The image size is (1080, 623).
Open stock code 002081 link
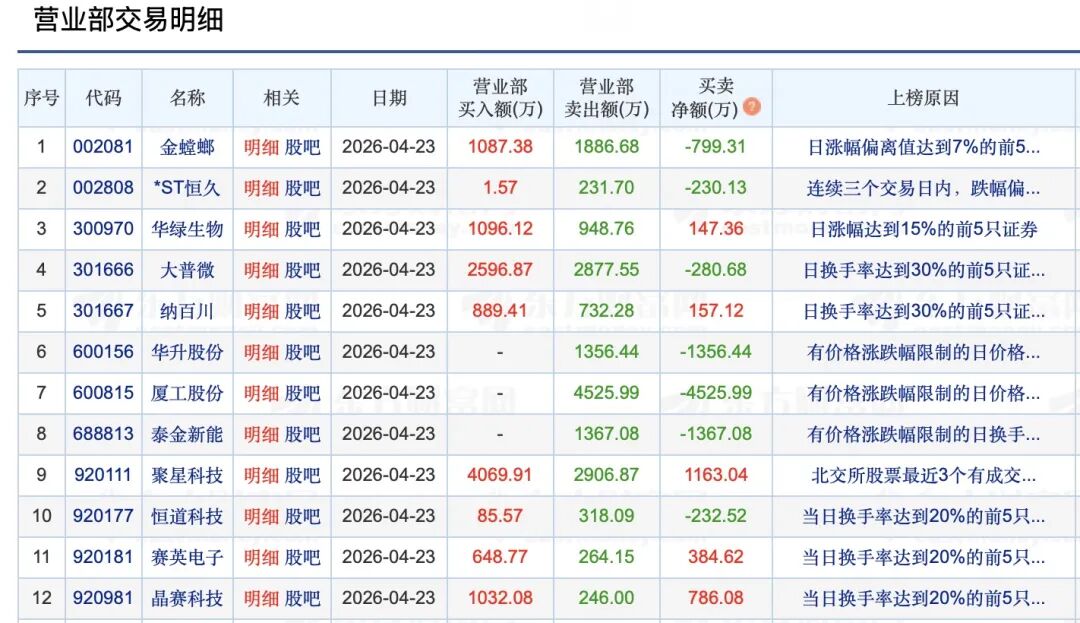tap(102, 147)
